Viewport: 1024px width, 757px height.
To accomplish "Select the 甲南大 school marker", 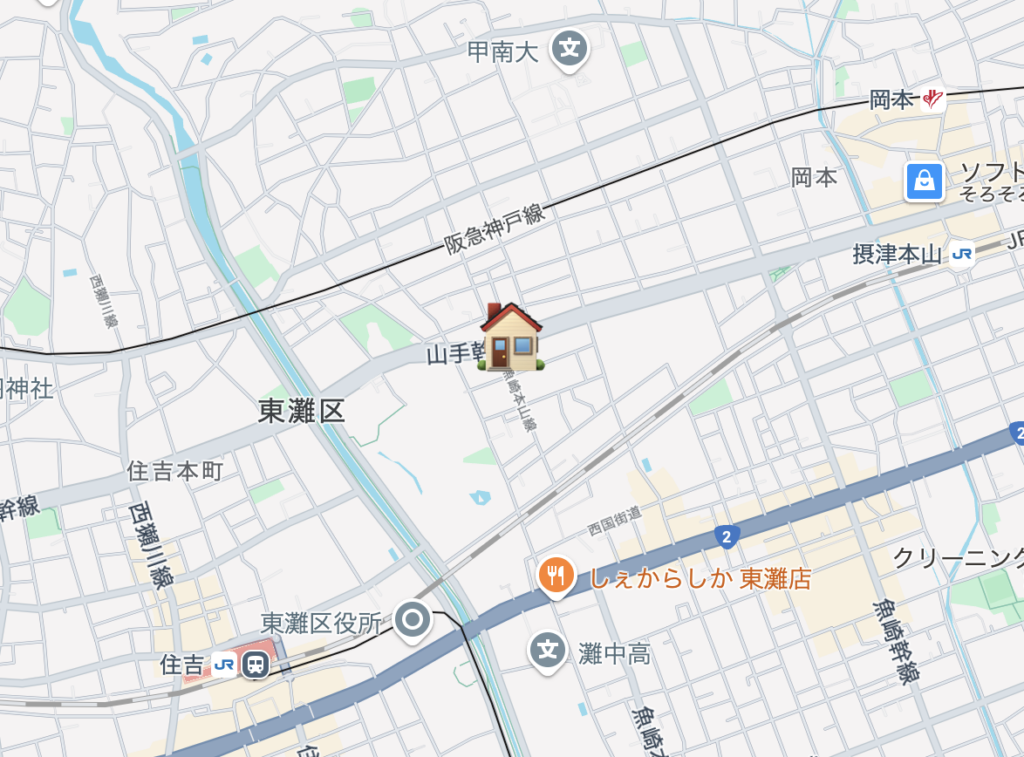I will pos(569,47).
